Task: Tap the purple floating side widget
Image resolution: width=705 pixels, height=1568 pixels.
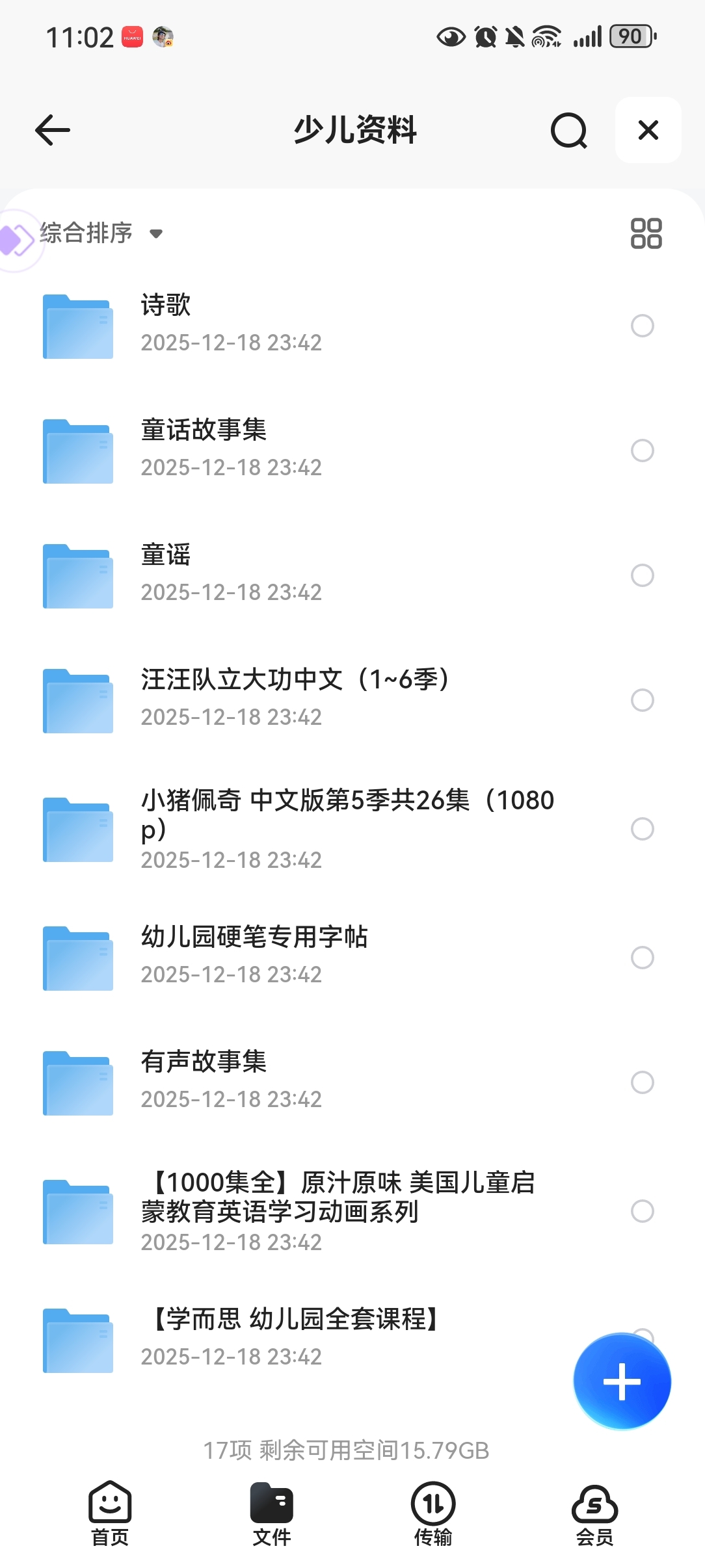Action: 16,240
